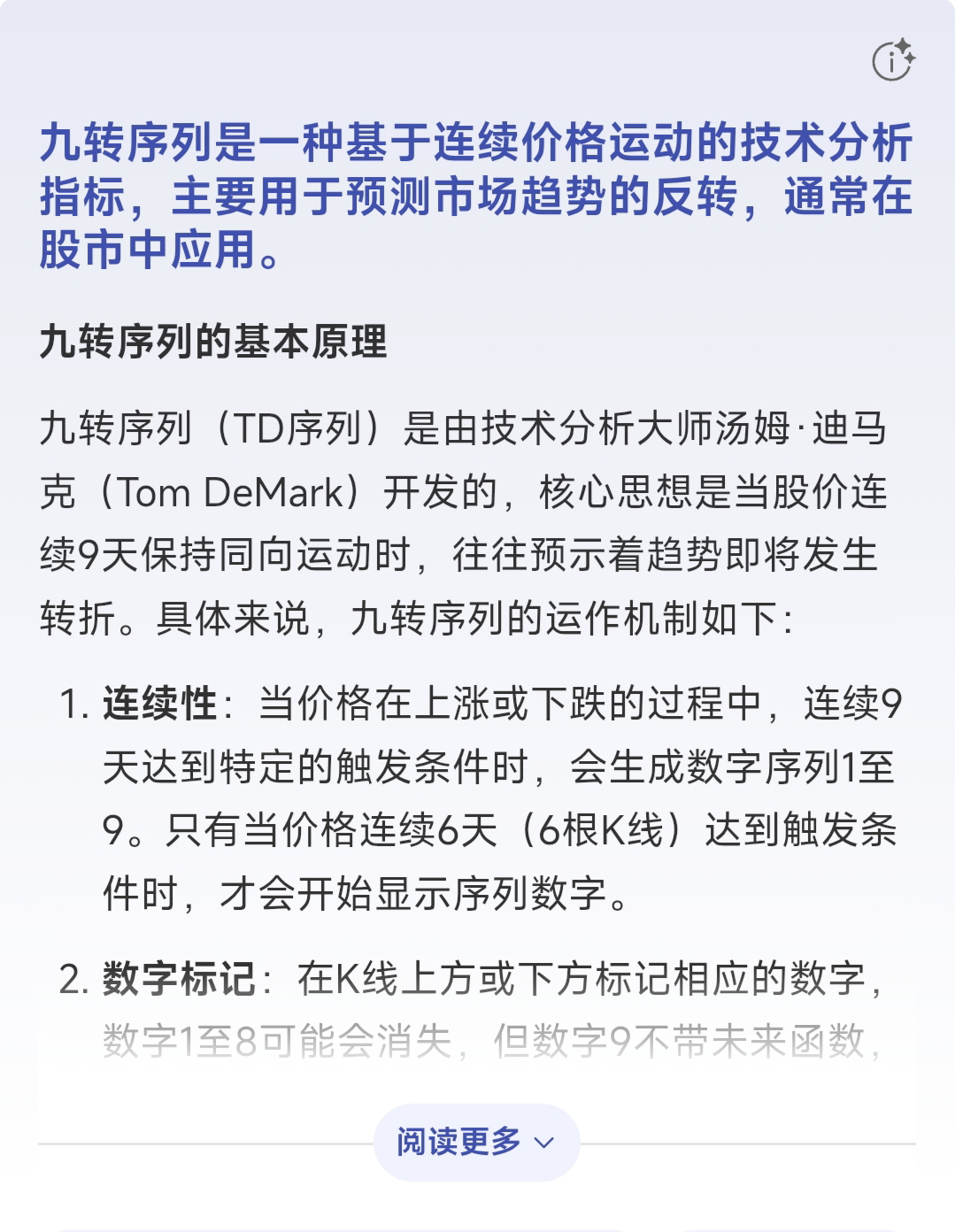Expand the answer with 阅读更多
The width and height of the screenshot is (955, 1232).
476,1142
